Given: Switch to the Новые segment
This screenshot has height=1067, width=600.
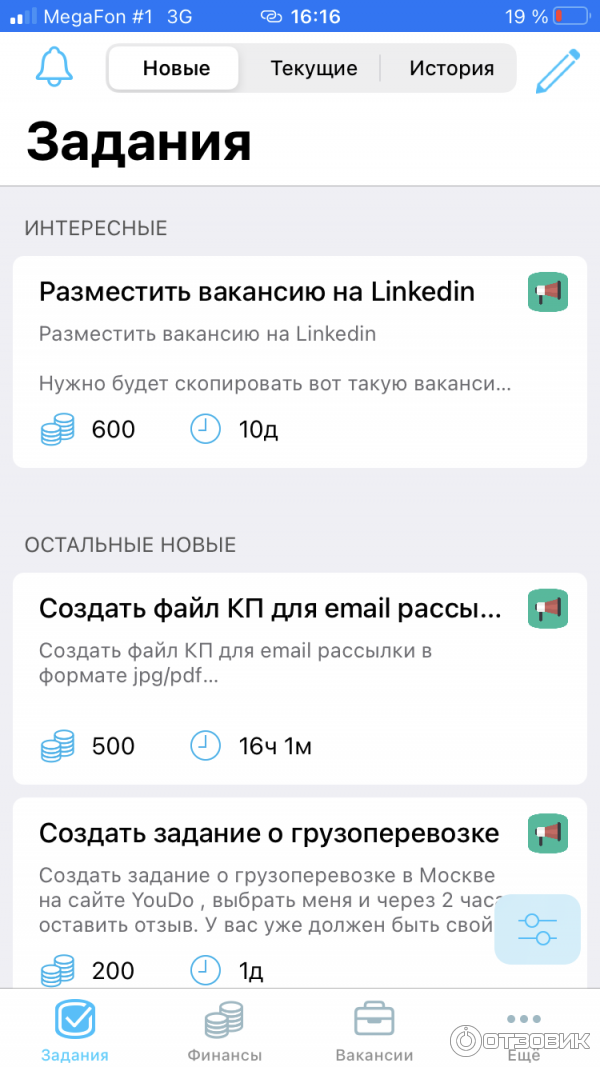Looking at the screenshot, I should (x=176, y=69).
